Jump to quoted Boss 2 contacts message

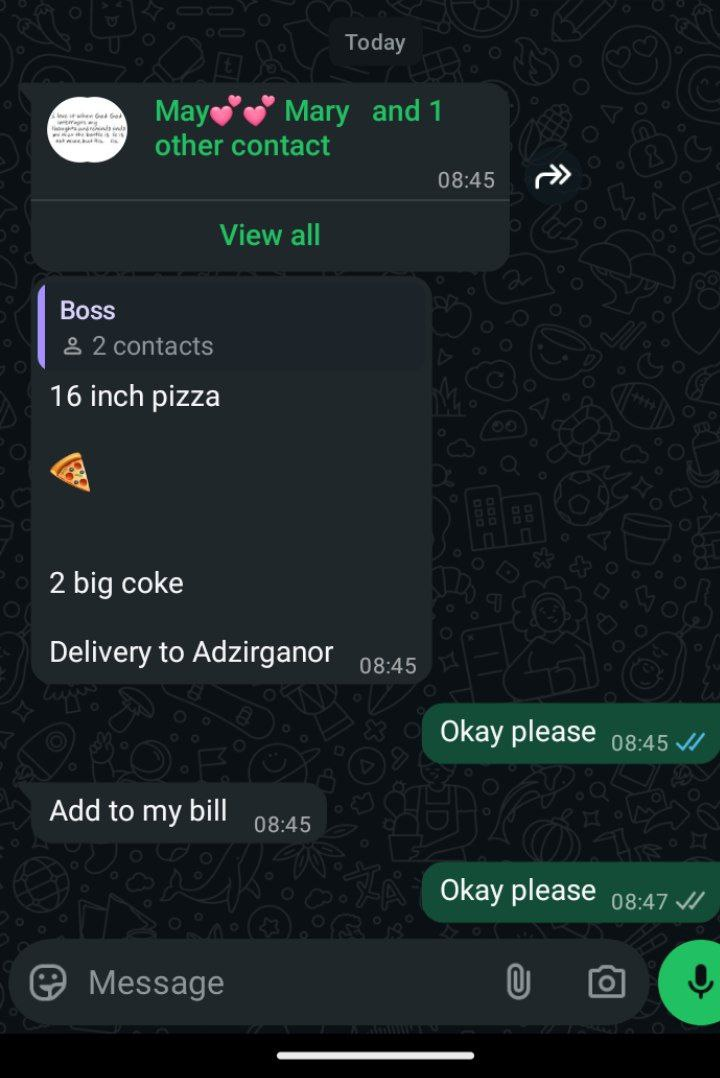pyautogui.click(x=232, y=328)
